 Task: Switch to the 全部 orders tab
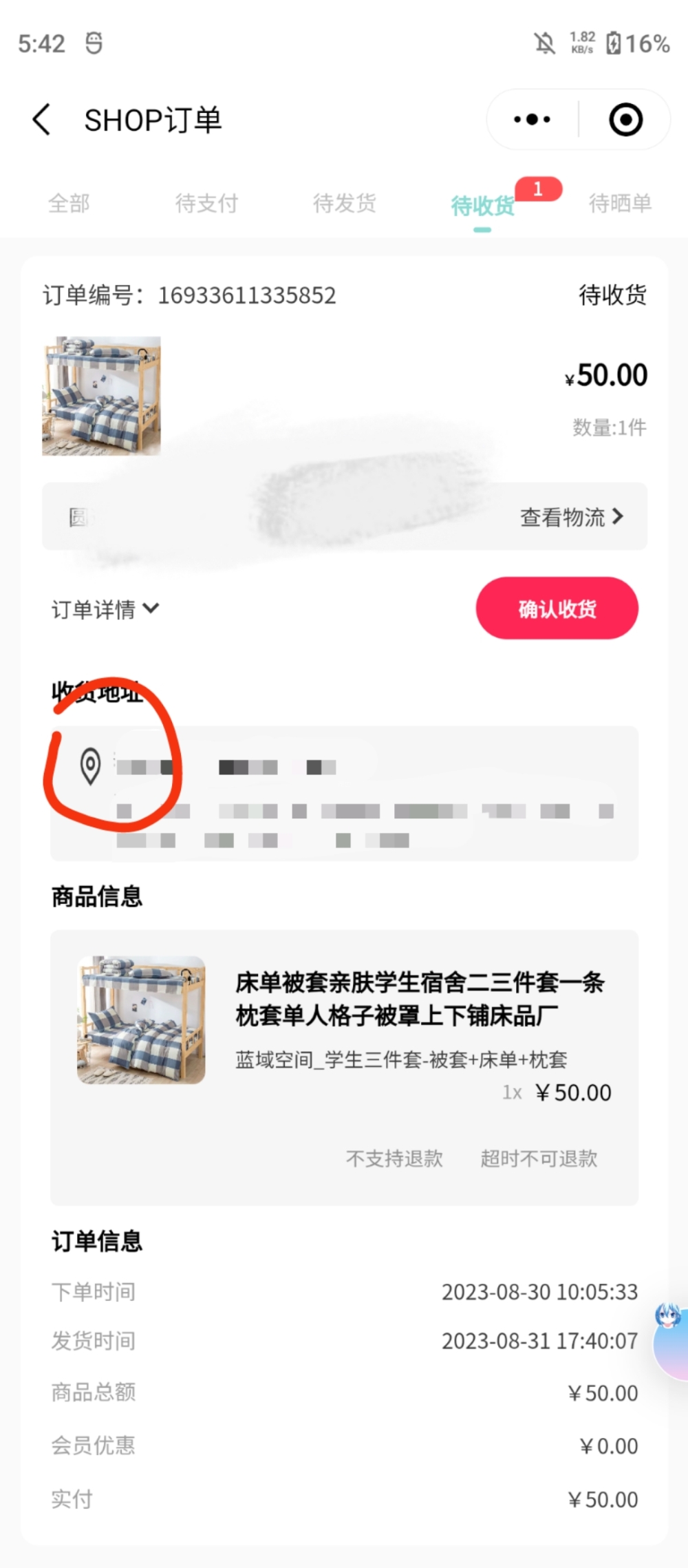[69, 204]
